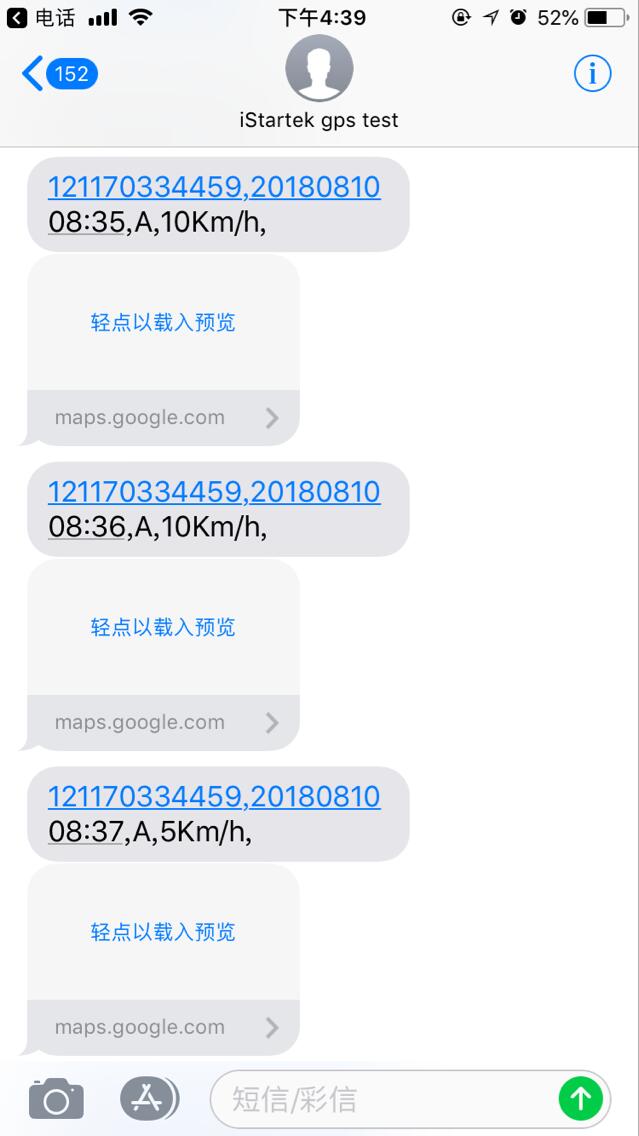
Task: Open the camera to attach a photo
Action: click(x=57, y=1099)
